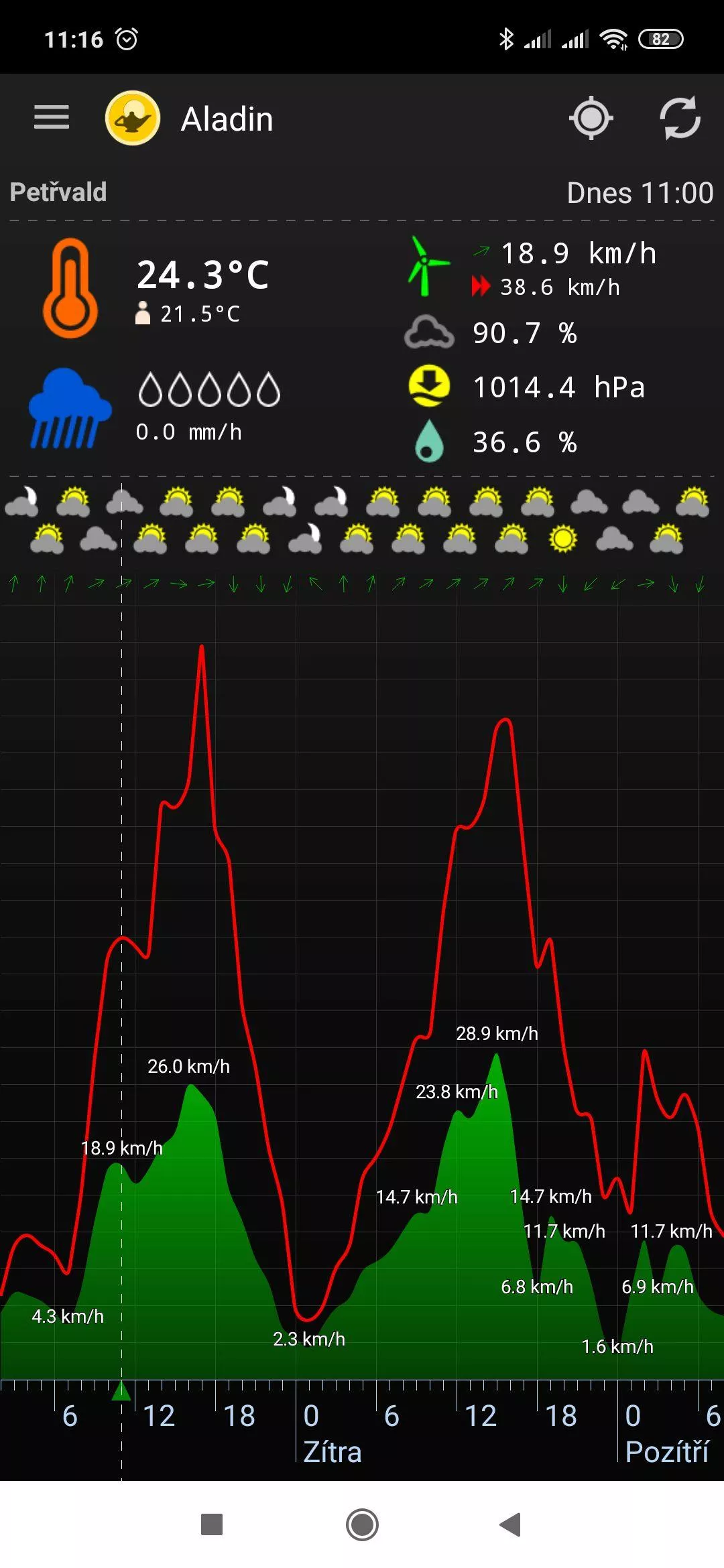Go to the system home screen

pyautogui.click(x=362, y=1524)
